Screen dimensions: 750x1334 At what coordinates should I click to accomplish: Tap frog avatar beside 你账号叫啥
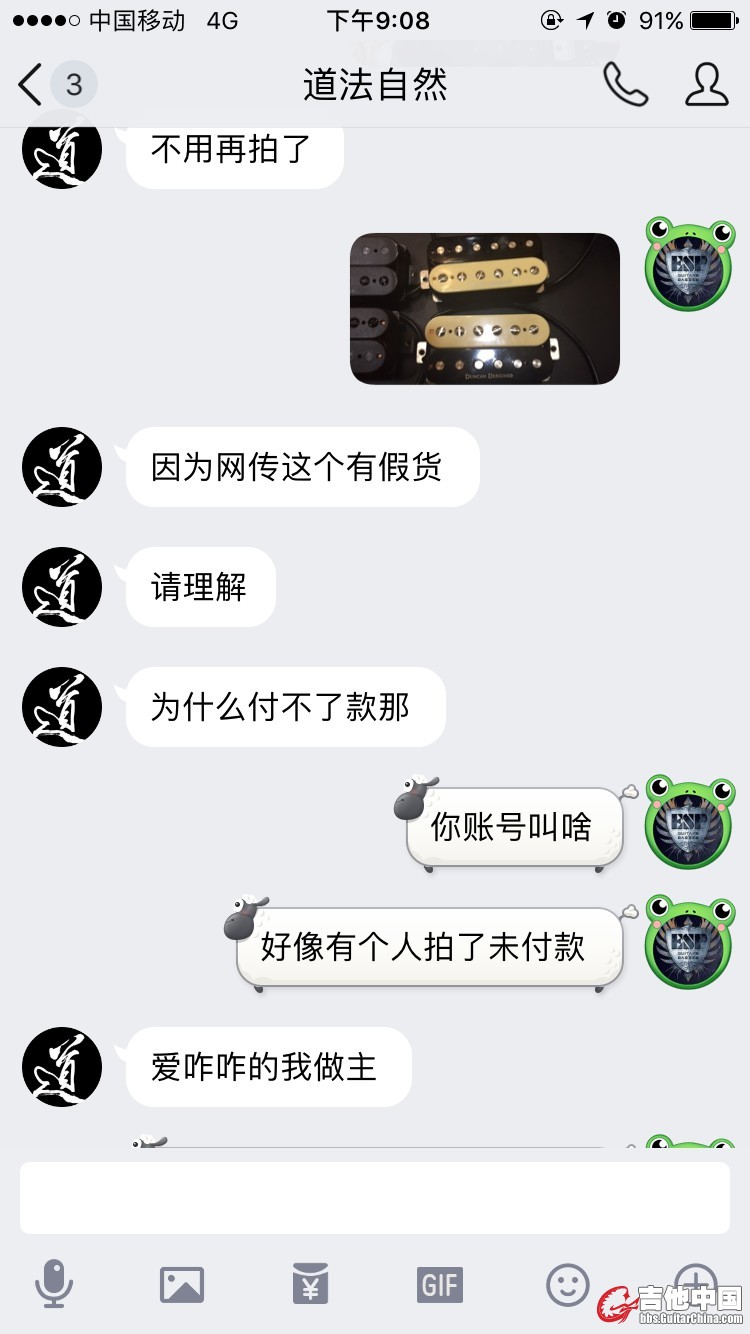click(690, 822)
